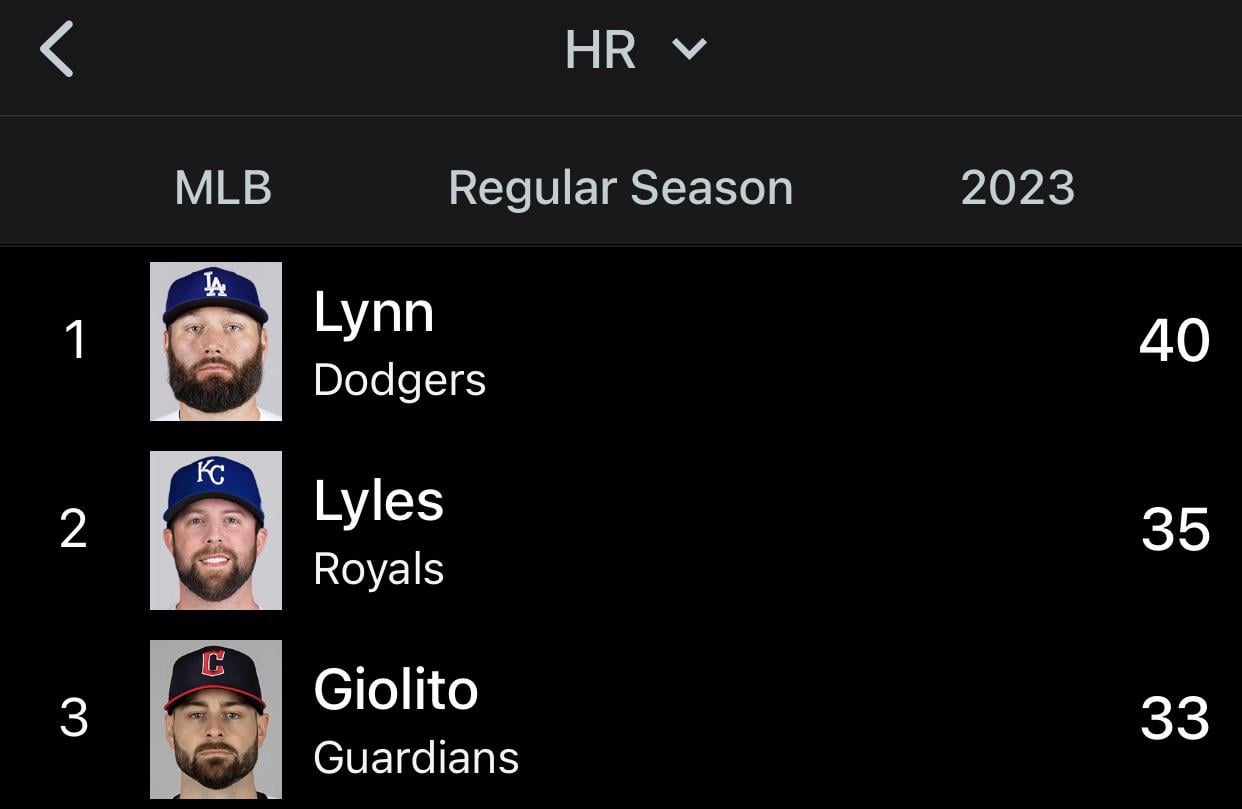Open Lynn's Dodgers player row
1242x809 pixels.
point(620,341)
